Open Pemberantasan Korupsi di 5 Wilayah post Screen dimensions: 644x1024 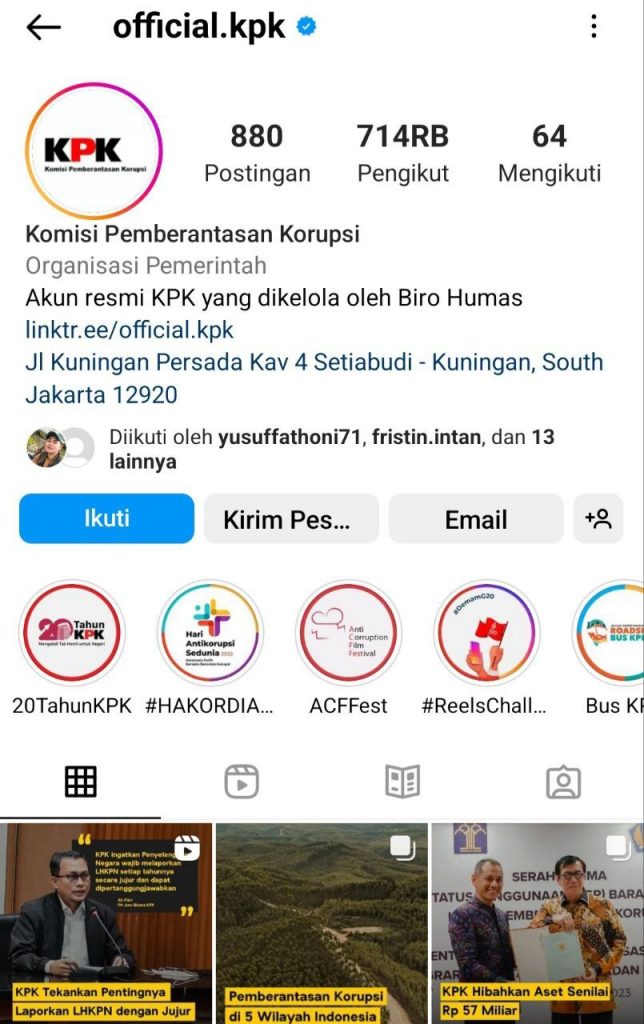point(322,922)
